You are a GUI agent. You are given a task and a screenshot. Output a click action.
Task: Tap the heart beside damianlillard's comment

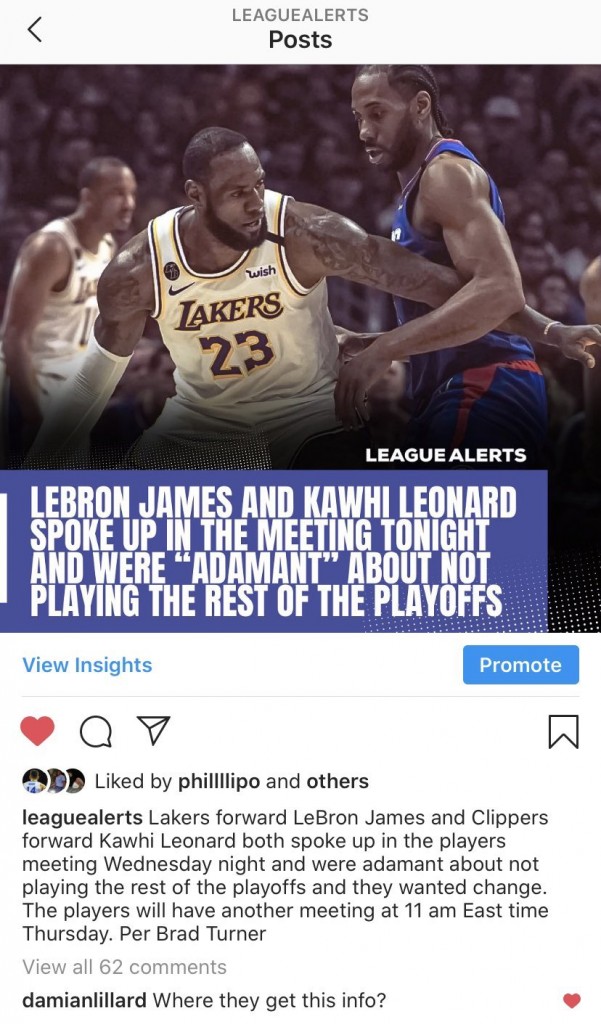(571, 1000)
